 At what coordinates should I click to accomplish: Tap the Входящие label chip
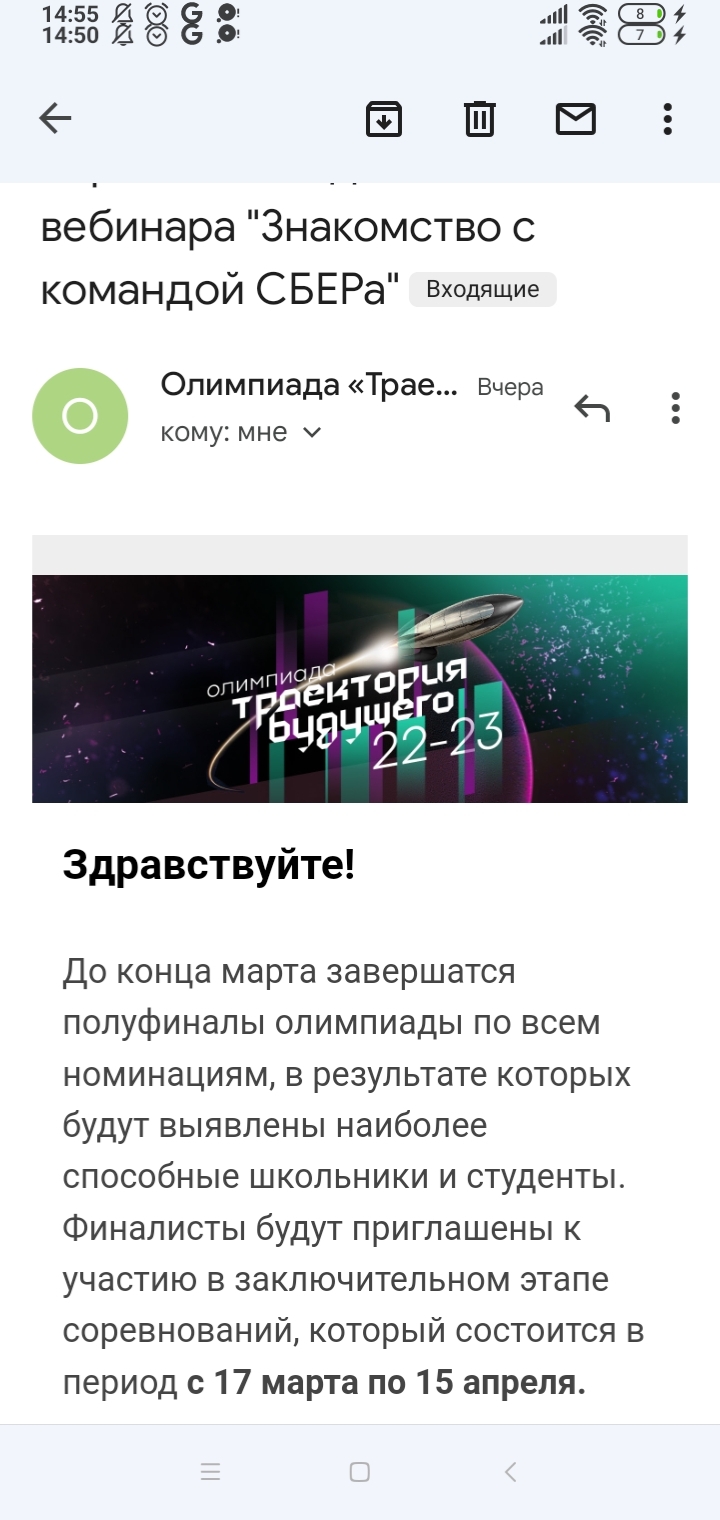point(482,290)
